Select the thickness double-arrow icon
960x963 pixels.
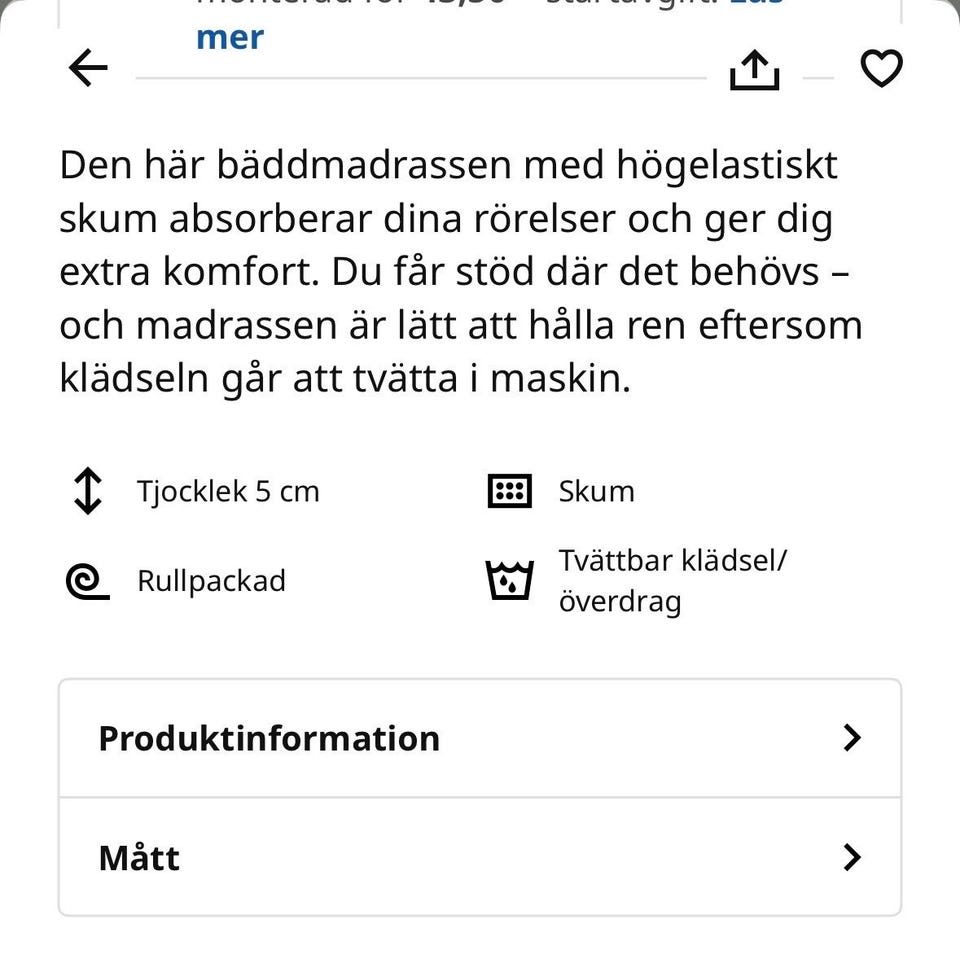[88, 490]
